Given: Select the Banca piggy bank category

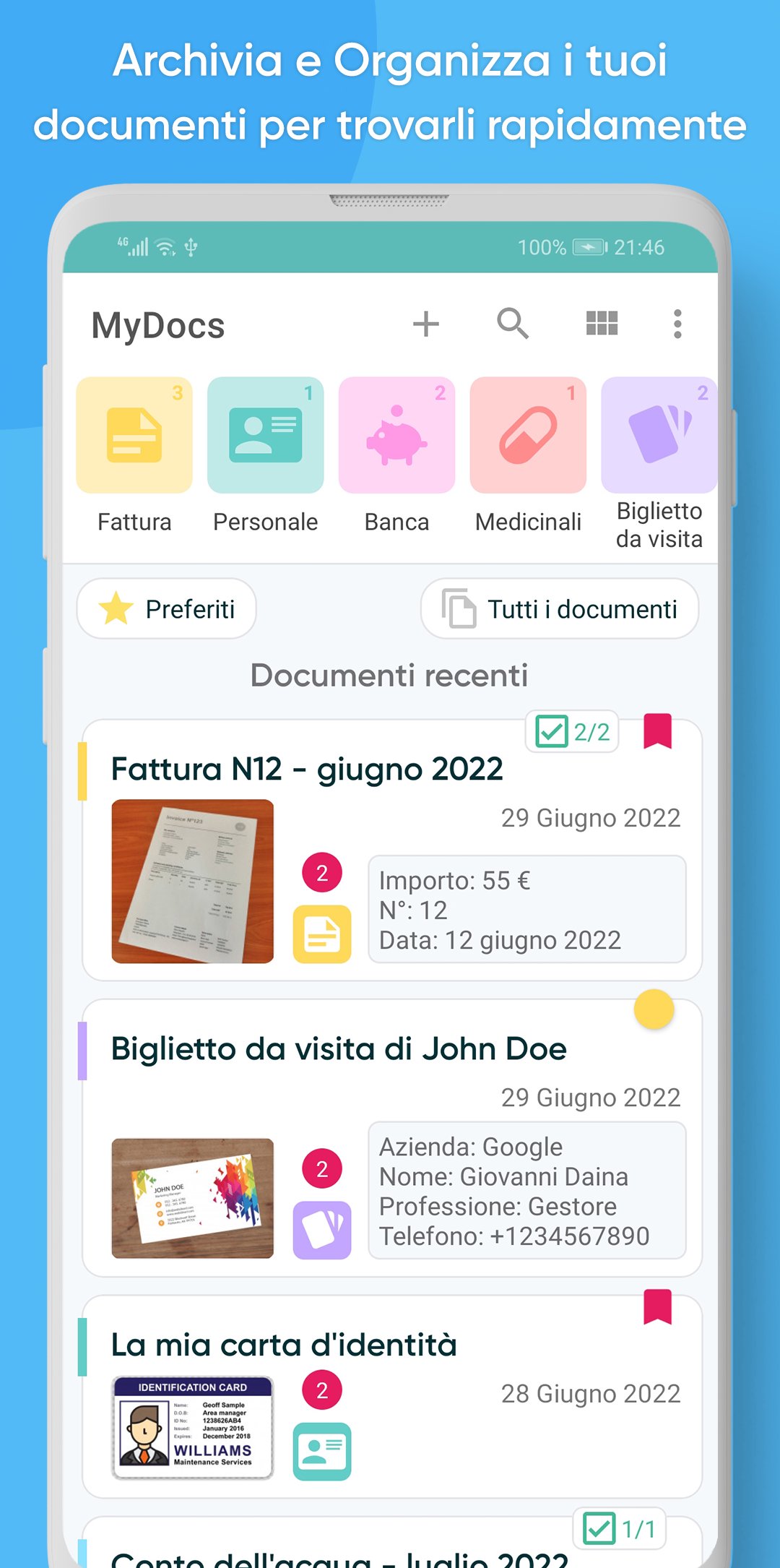Looking at the screenshot, I should coord(396,434).
